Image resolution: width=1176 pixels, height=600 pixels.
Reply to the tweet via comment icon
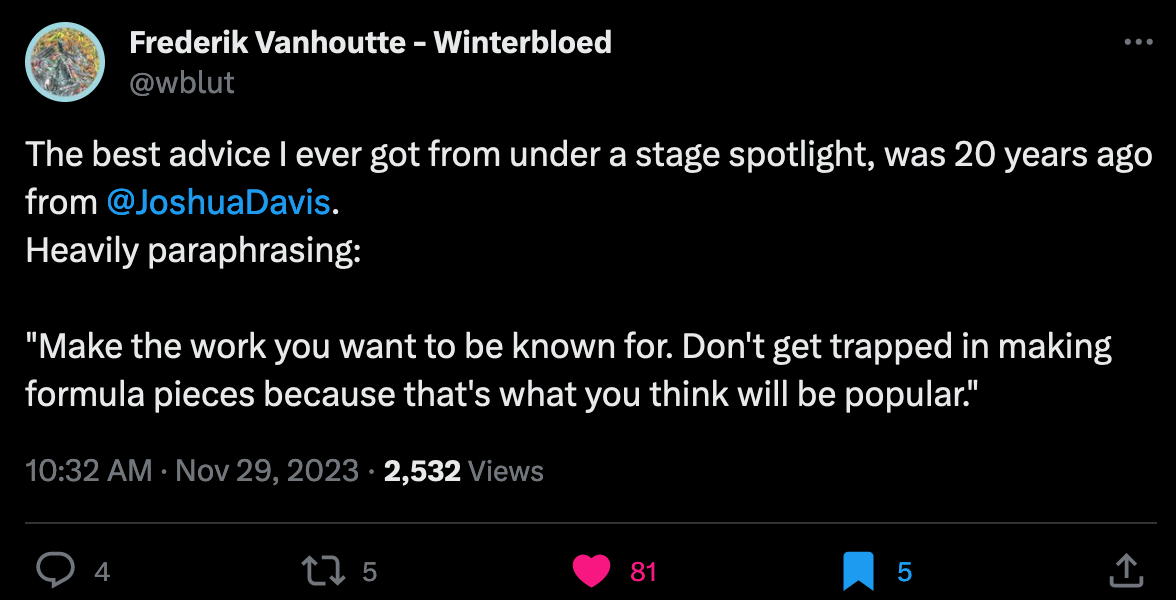pos(56,572)
